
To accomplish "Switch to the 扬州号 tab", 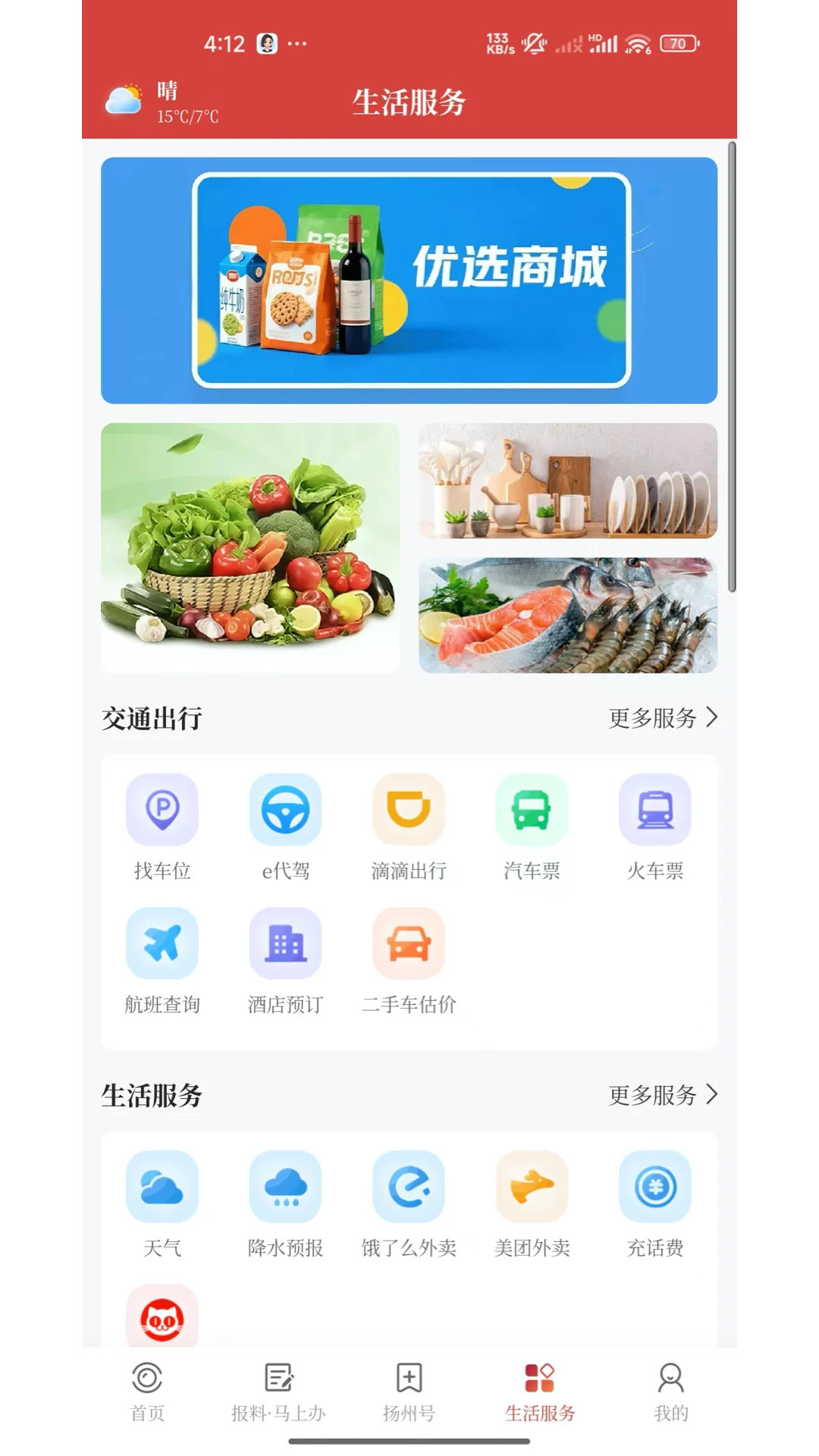I will 409,1395.
